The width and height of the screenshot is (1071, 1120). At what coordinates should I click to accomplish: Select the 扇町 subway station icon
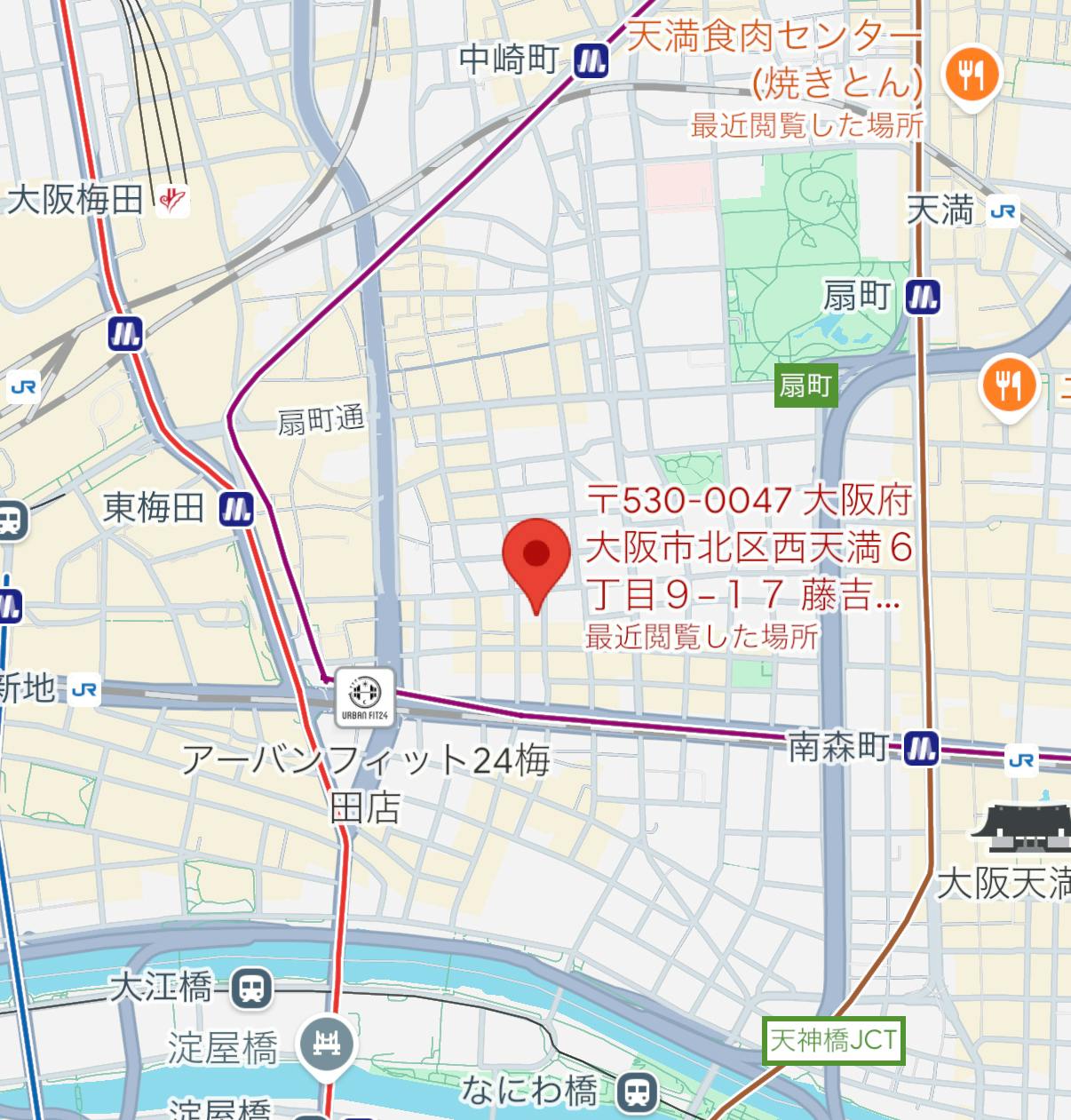point(923,297)
